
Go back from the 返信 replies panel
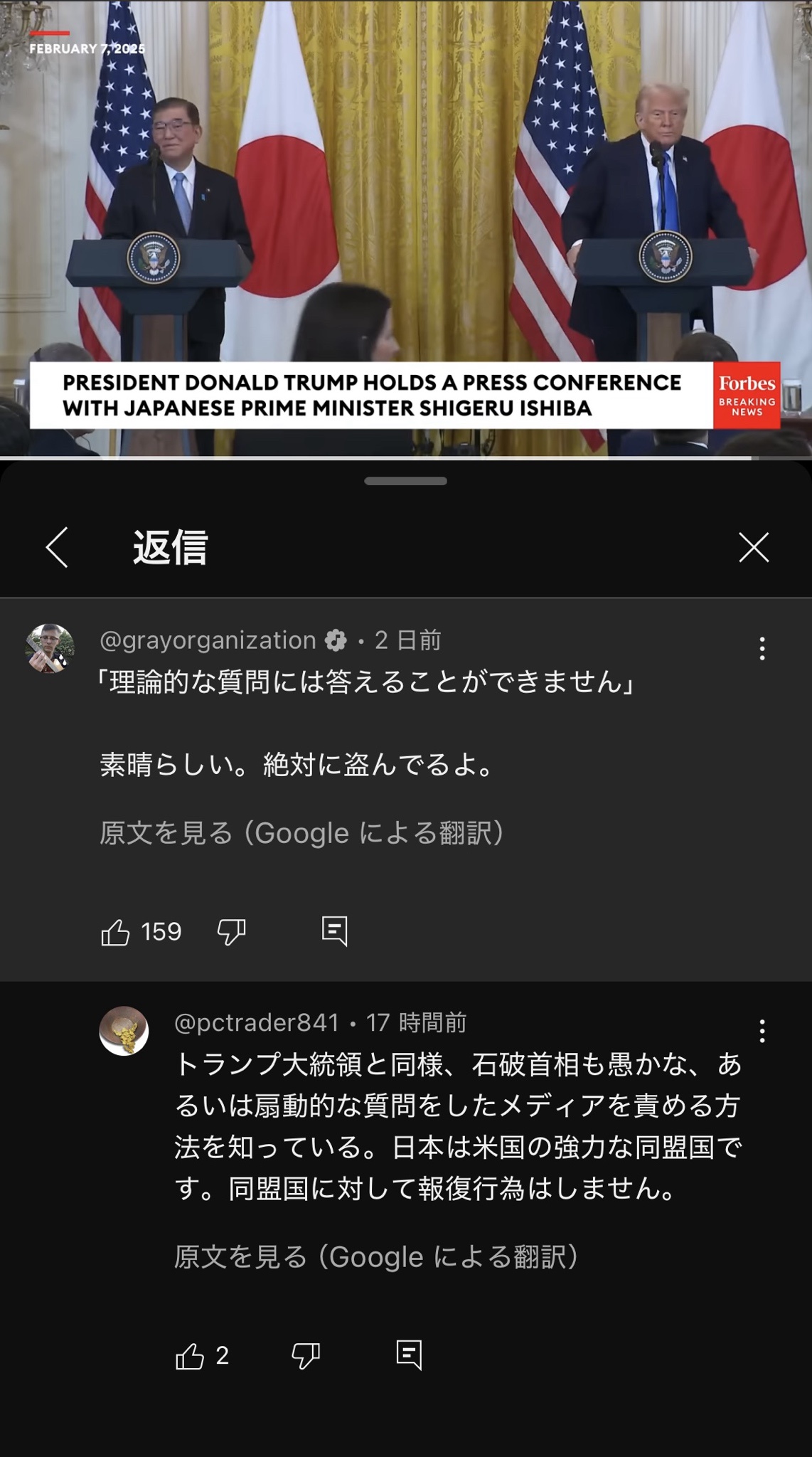tap(57, 547)
